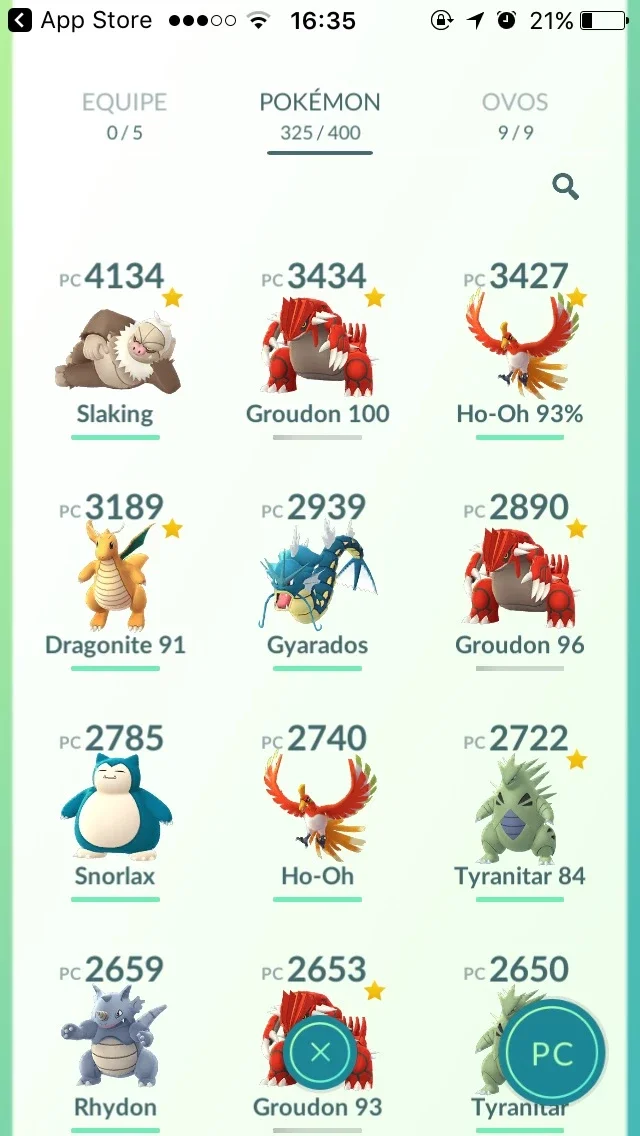View the Snorlax entry
This screenshot has width=640, height=1136.
point(116,812)
